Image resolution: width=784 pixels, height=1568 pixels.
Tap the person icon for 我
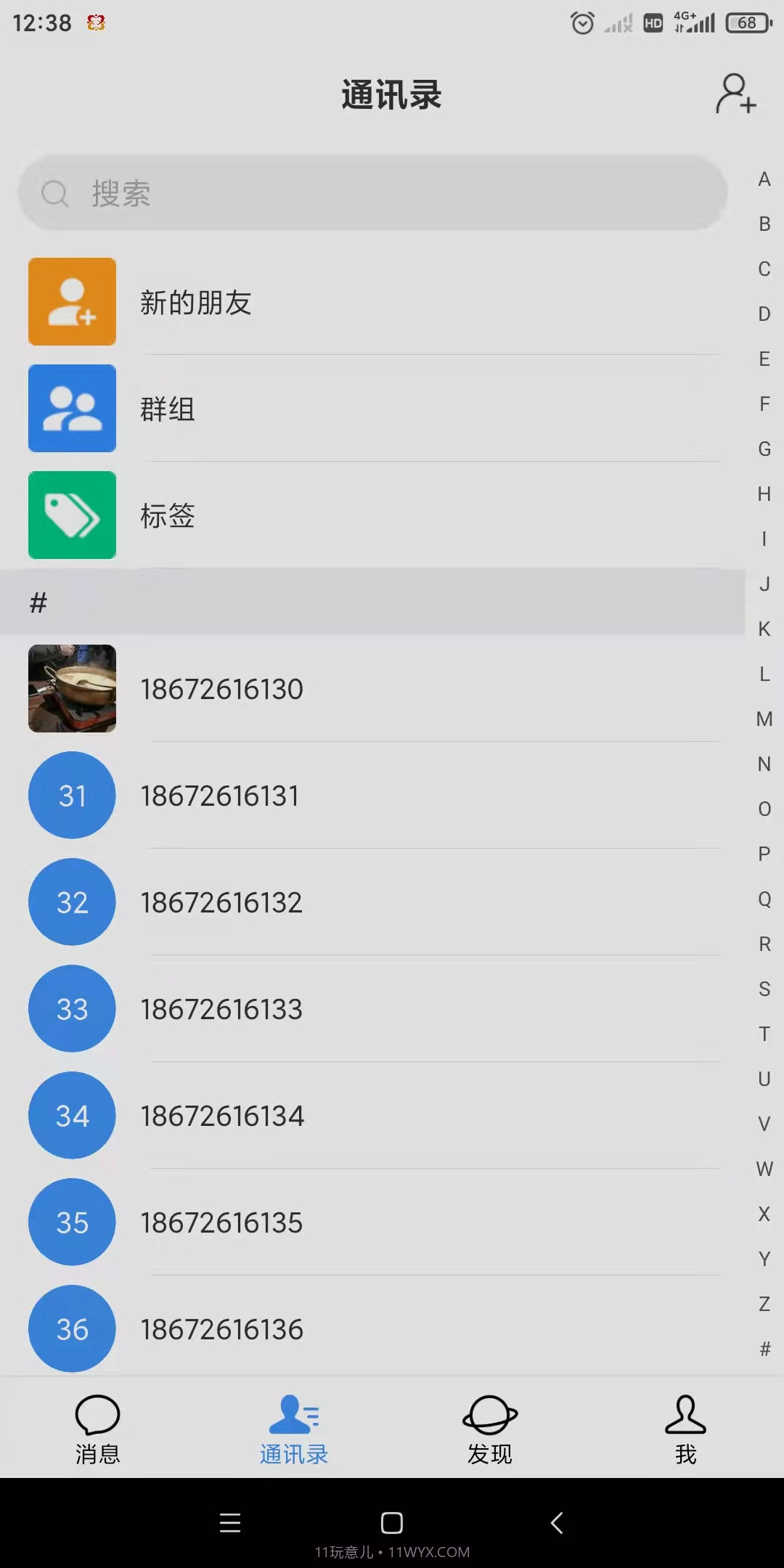tap(685, 1416)
